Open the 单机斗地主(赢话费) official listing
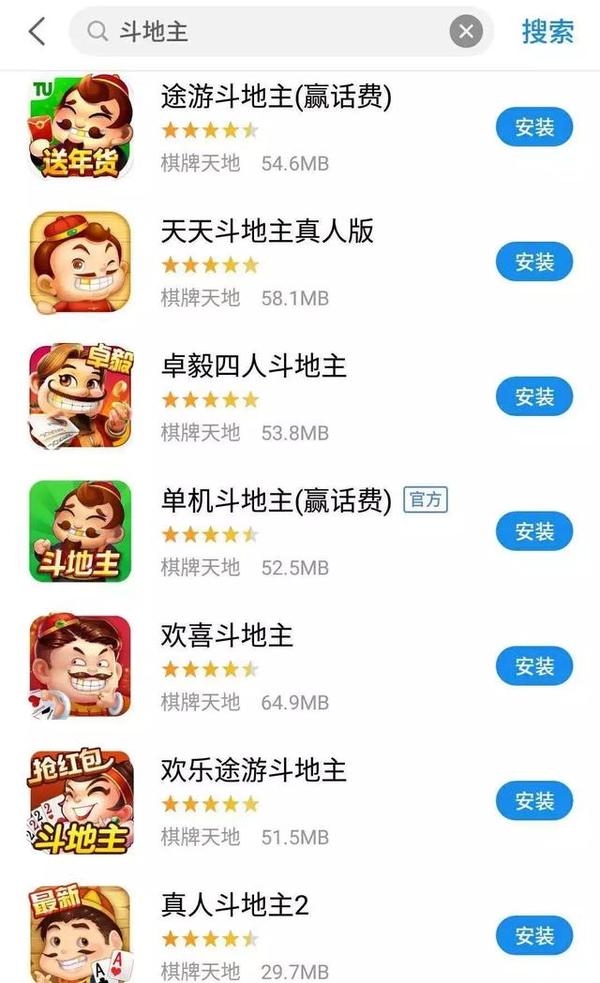Screen dimensions: 600x983 [x=275, y=502]
